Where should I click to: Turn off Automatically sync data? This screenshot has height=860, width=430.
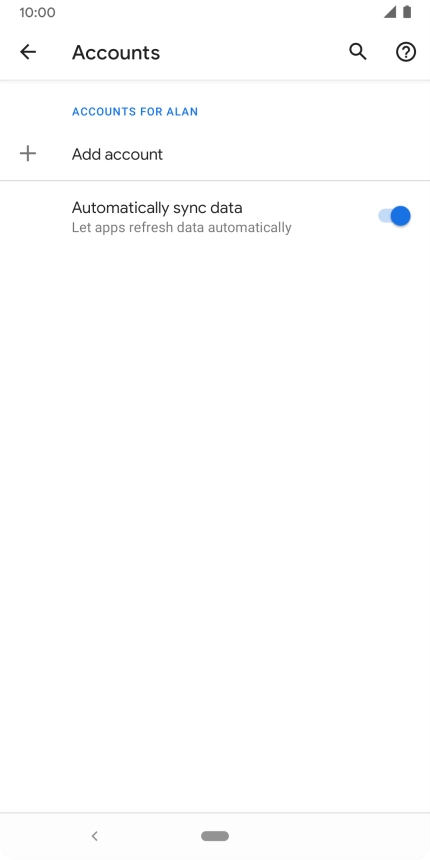(394, 216)
